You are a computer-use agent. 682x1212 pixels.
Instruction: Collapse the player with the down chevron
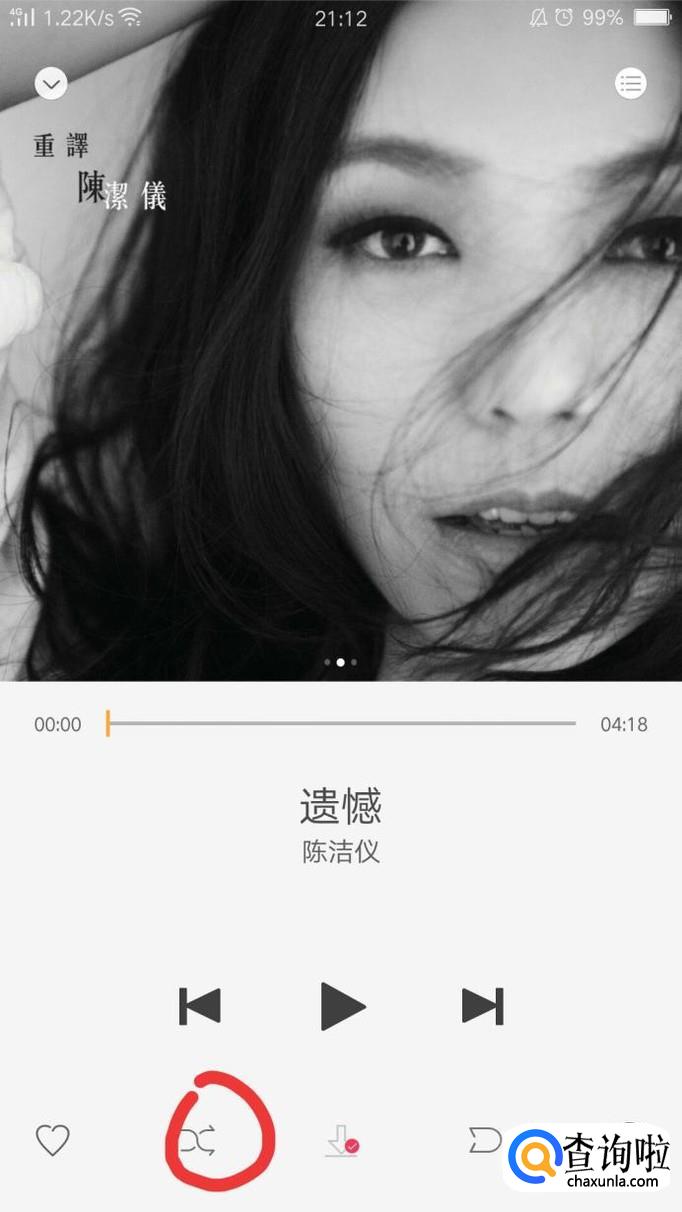51,84
